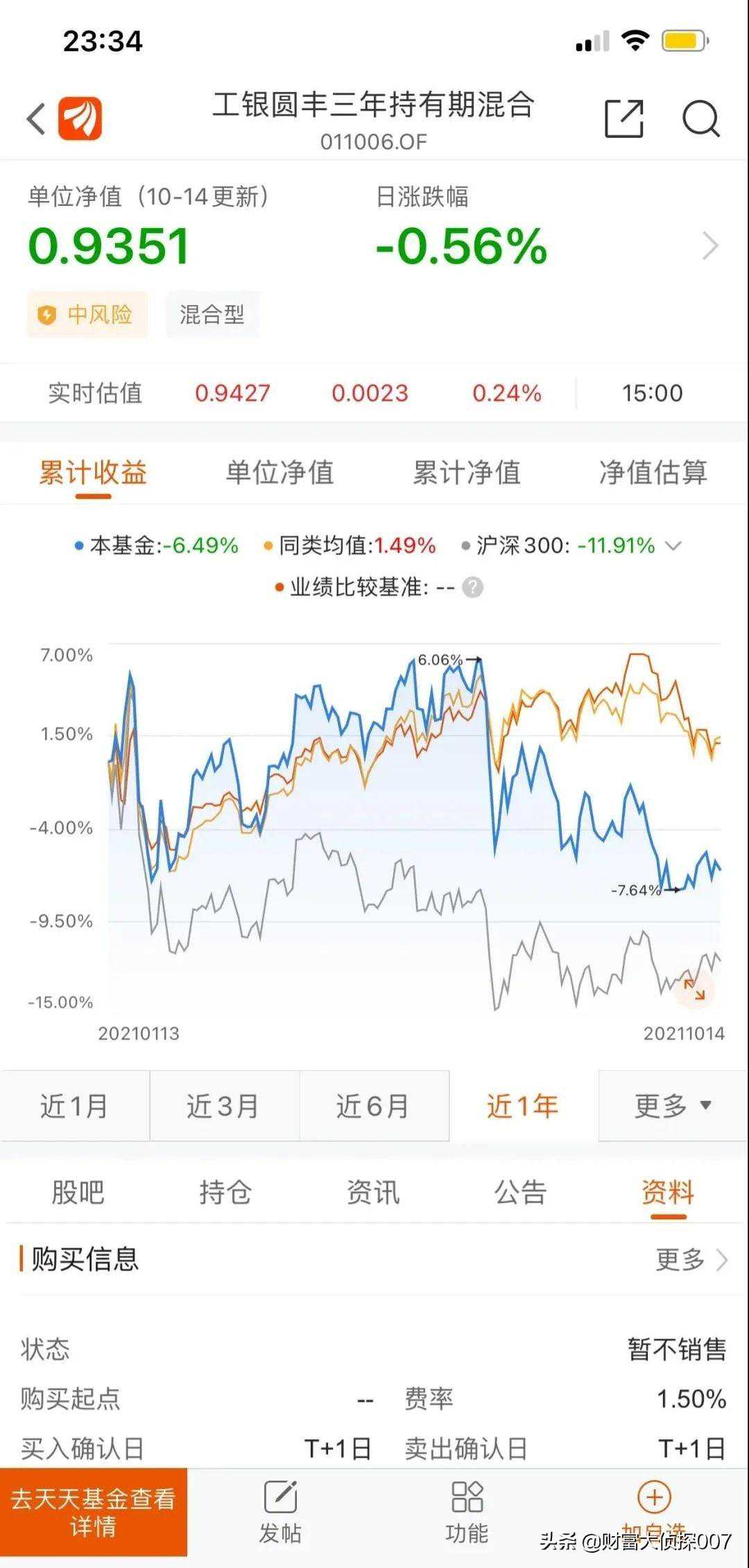Viewport: 749px width, 1568px height.
Task: Switch to the 持仓 tab
Action: (x=225, y=1192)
